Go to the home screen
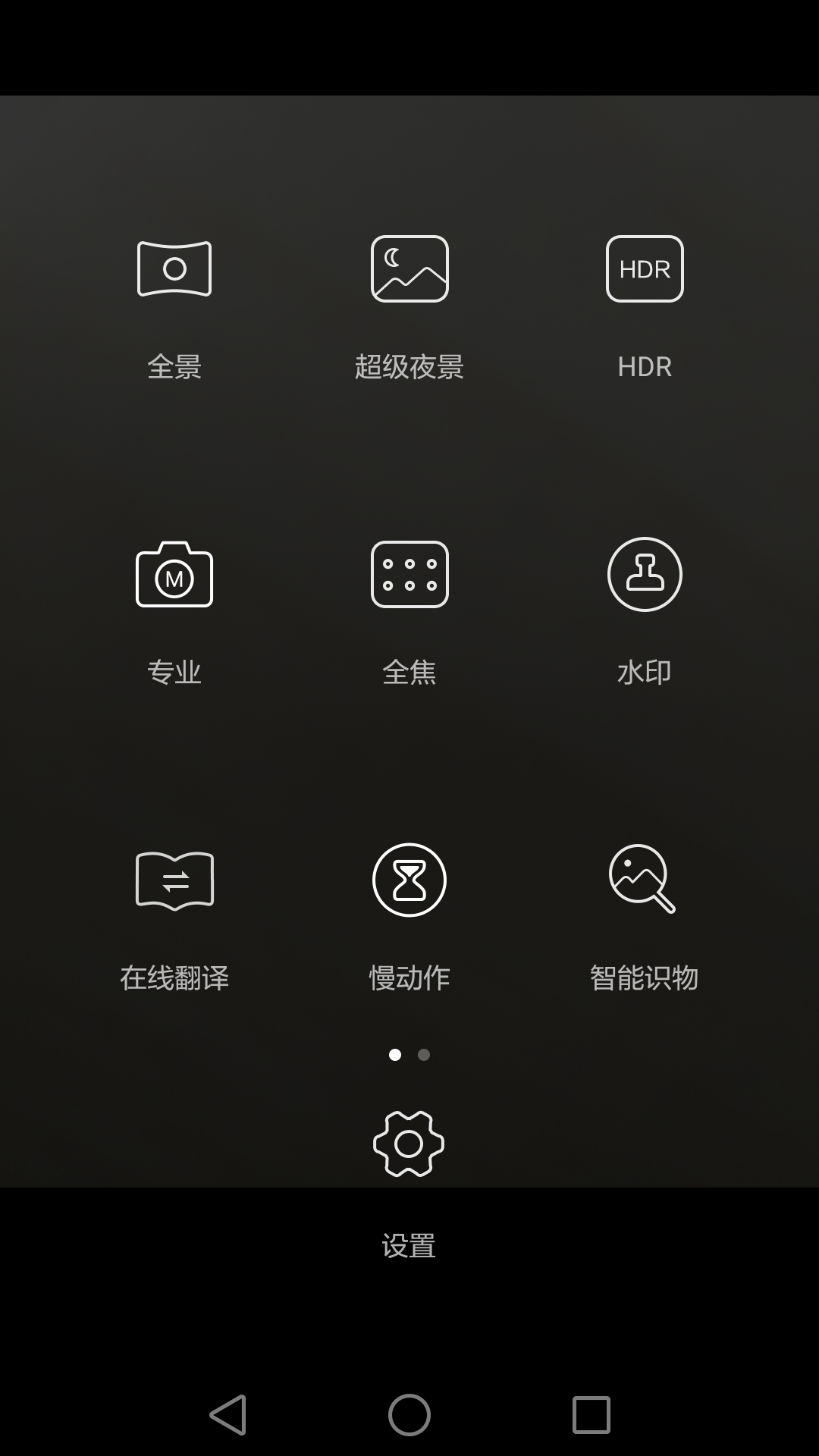819x1456 pixels. 409,1415
